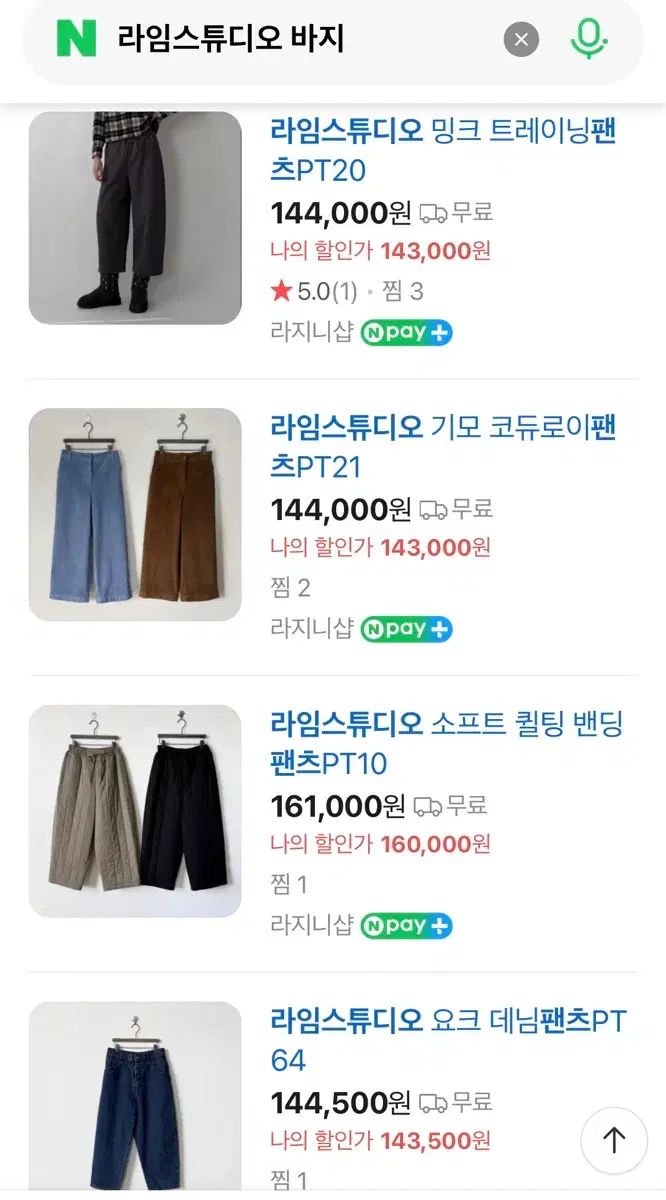Clear the search query text
666x1200 pixels.
click(521, 40)
